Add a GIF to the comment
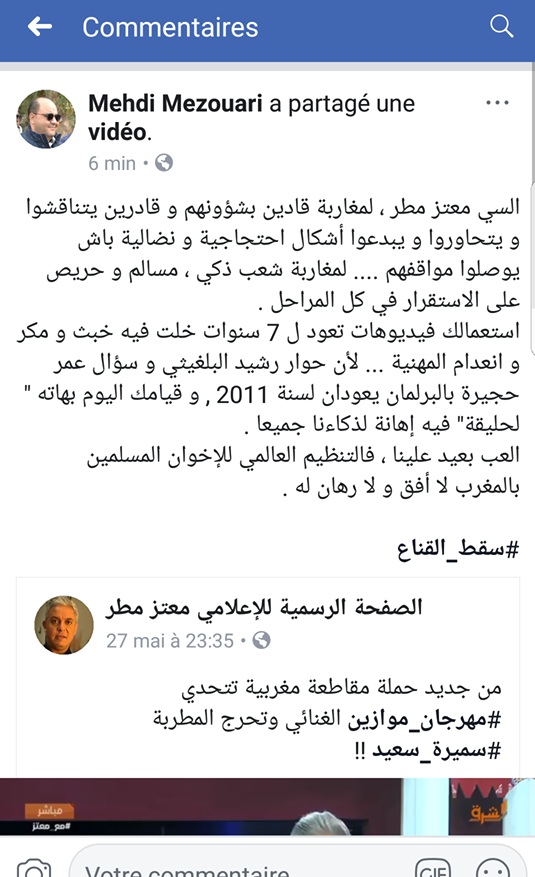535x877 pixels. [x=434, y=867]
